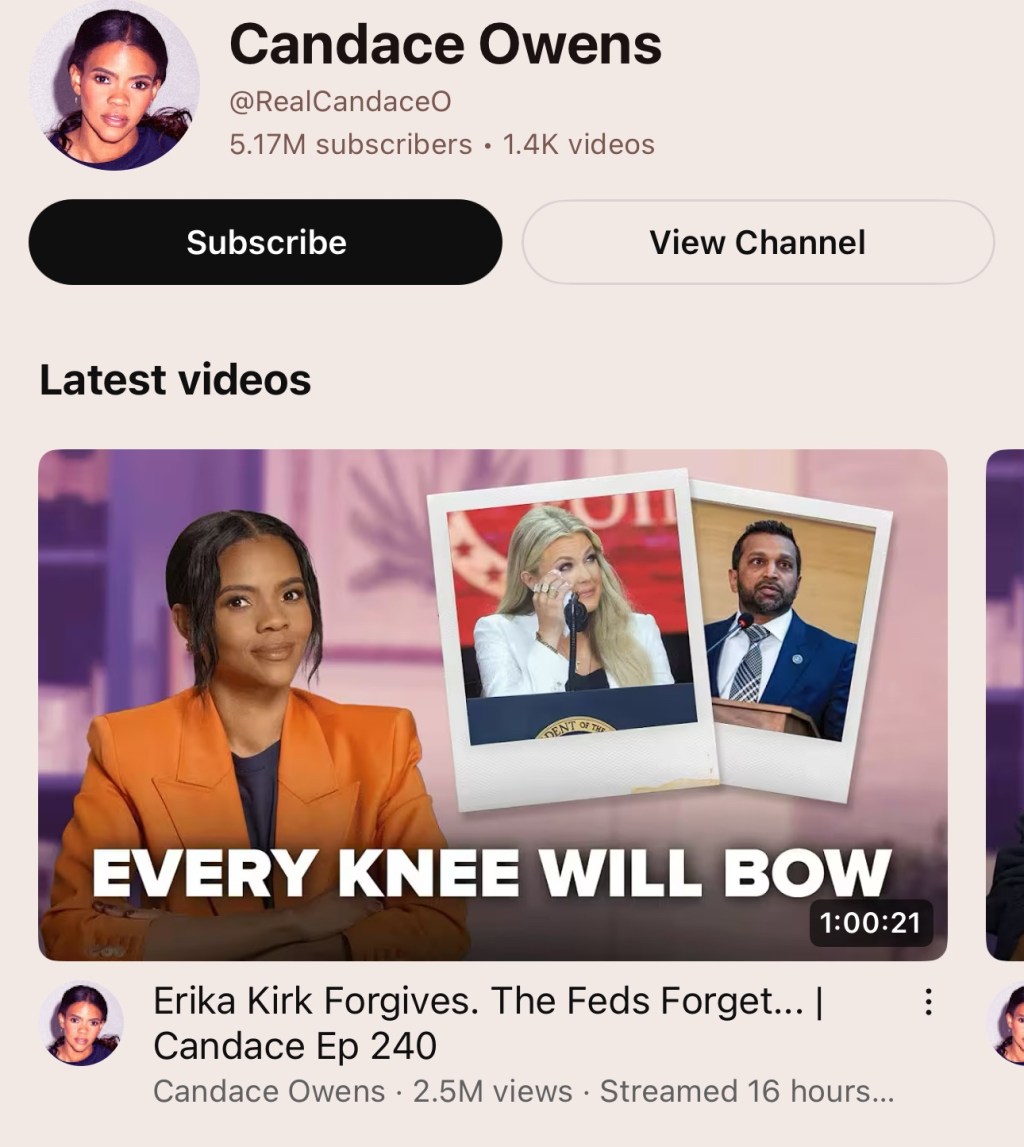Click the @RealCandaceO handle
The height and width of the screenshot is (1147, 1024).
click(x=340, y=101)
